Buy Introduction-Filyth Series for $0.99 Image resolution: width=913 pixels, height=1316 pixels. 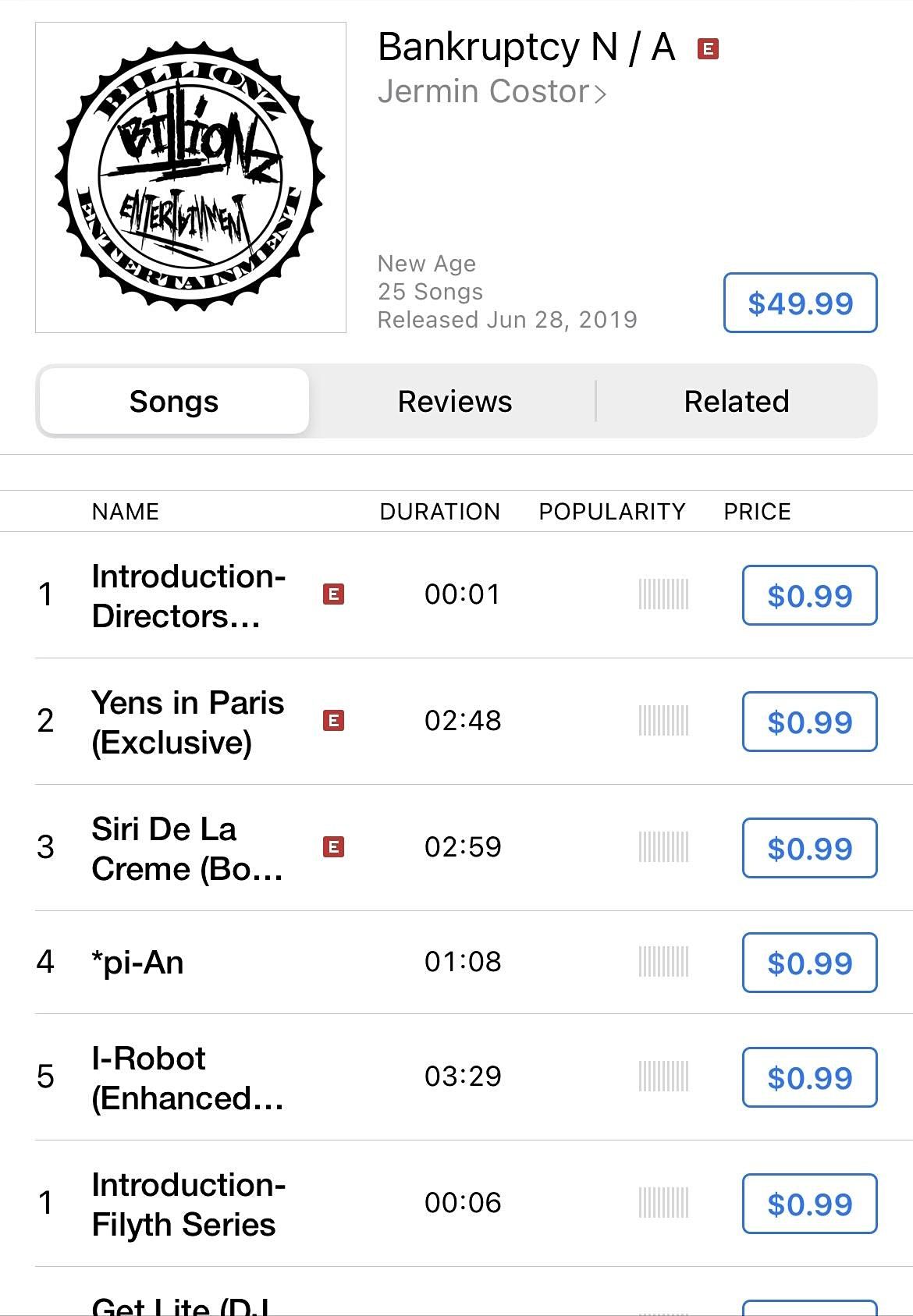[x=809, y=1204]
